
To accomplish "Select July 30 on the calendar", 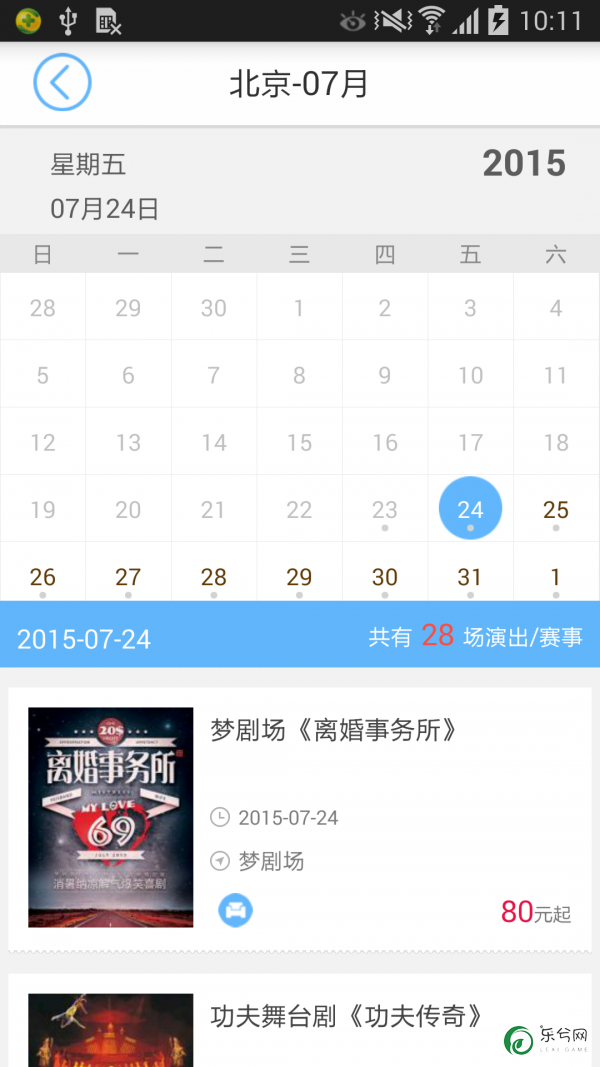I will coord(385,577).
